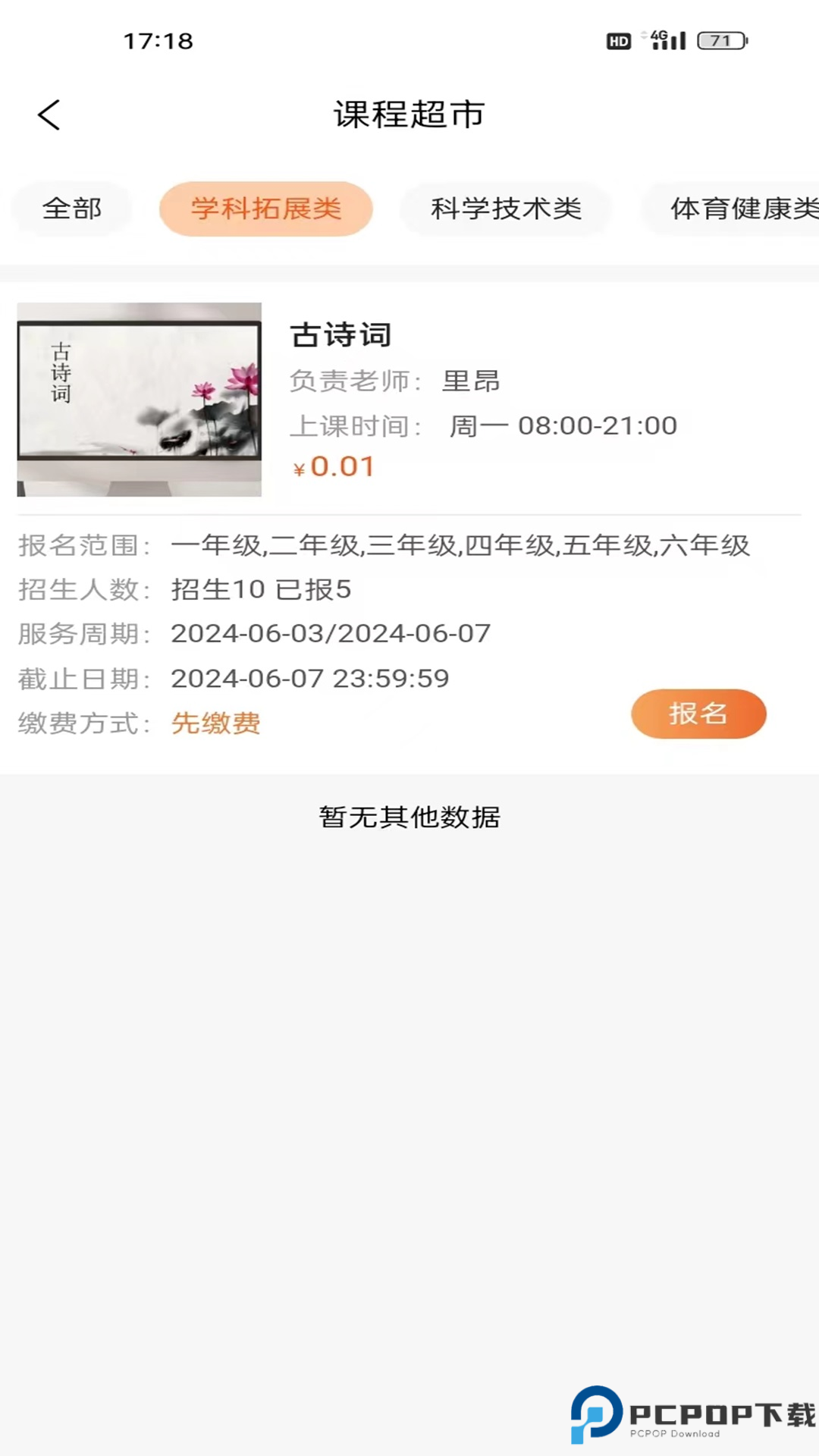819x1456 pixels.
Task: Switch to the 全部 category tab
Action: (x=72, y=209)
